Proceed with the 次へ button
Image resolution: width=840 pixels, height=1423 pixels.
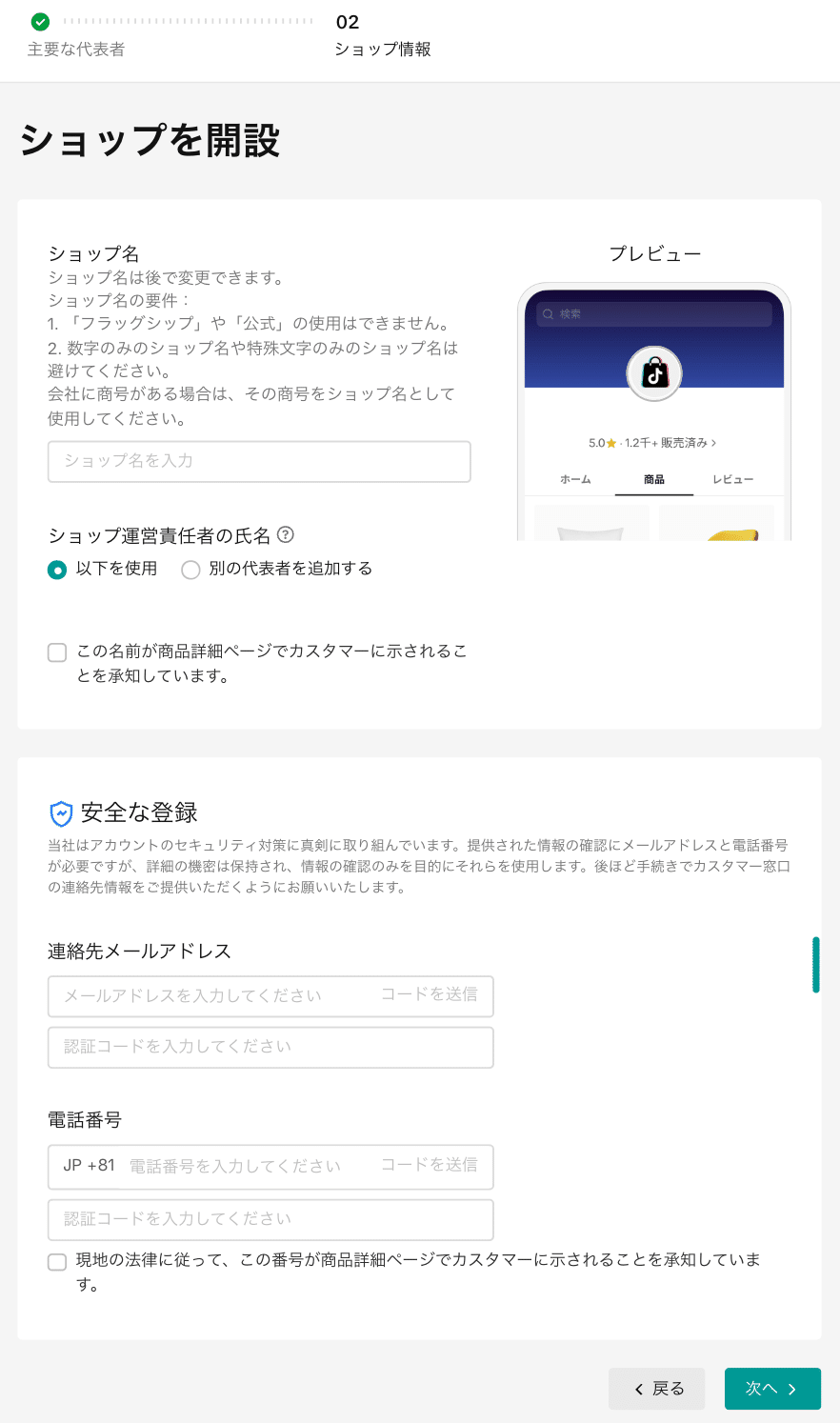772,1389
